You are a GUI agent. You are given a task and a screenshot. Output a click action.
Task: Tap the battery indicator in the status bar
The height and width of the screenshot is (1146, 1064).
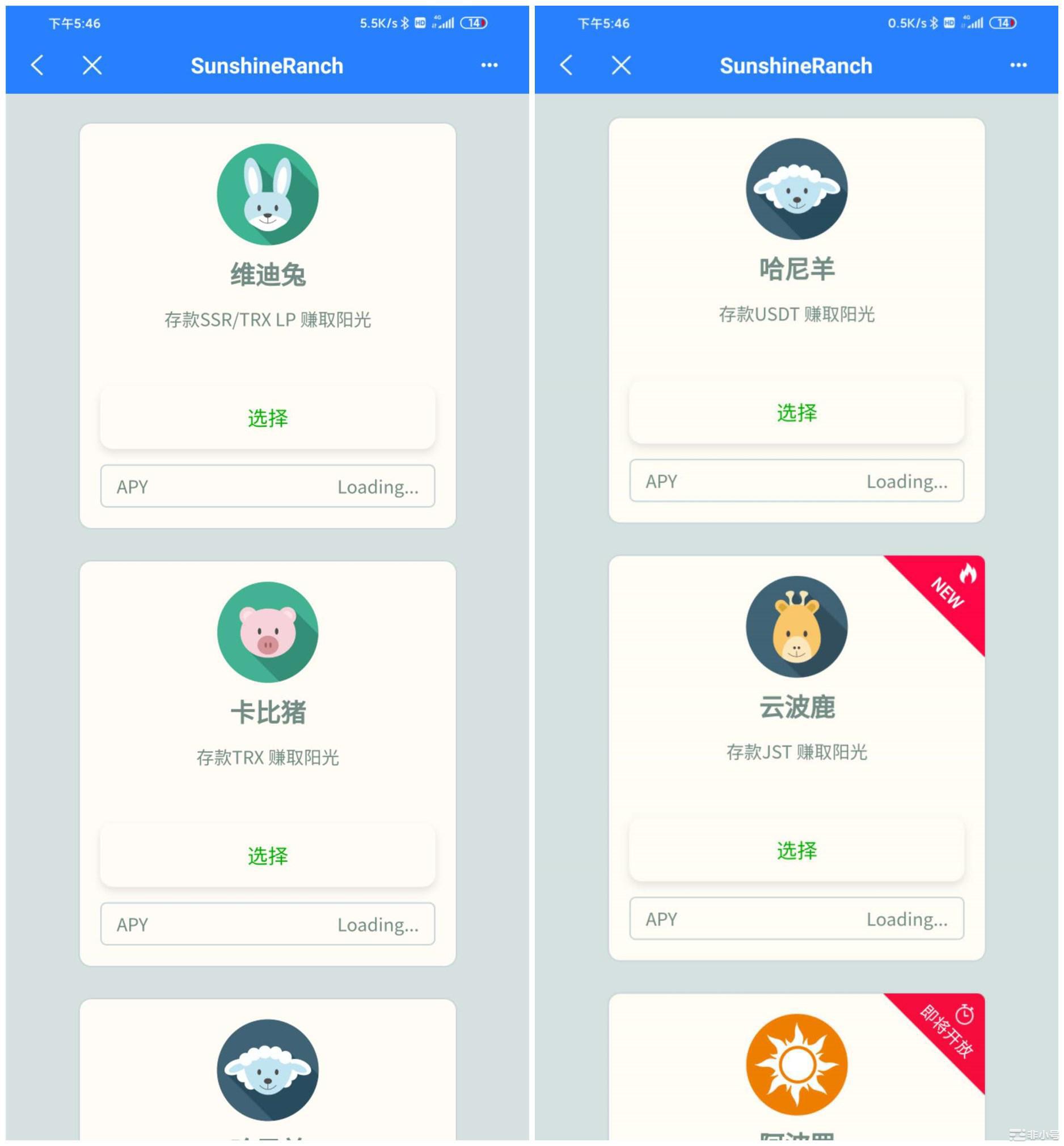point(473,23)
